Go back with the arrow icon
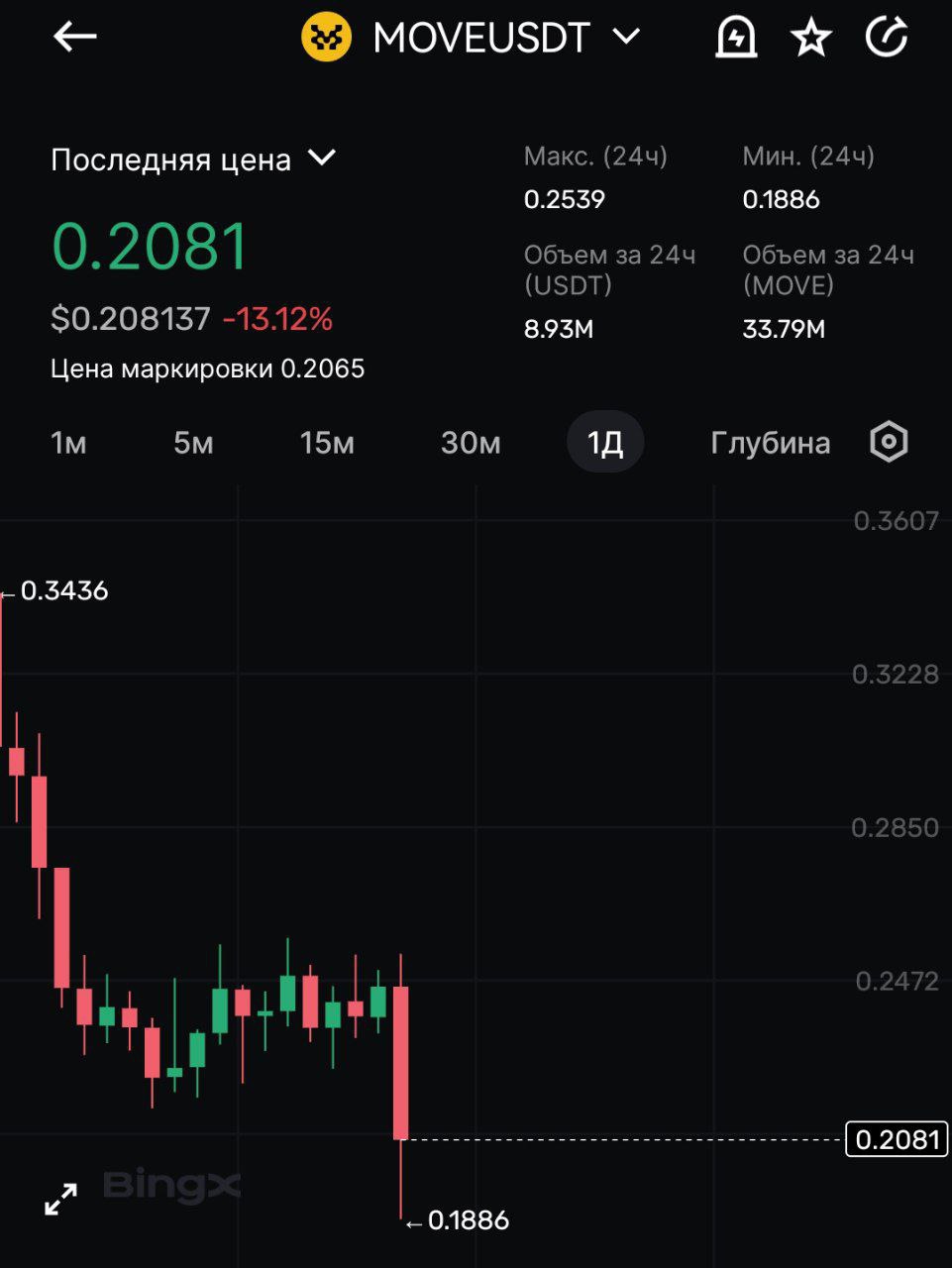Screen dimensions: 952x1268 [74, 38]
